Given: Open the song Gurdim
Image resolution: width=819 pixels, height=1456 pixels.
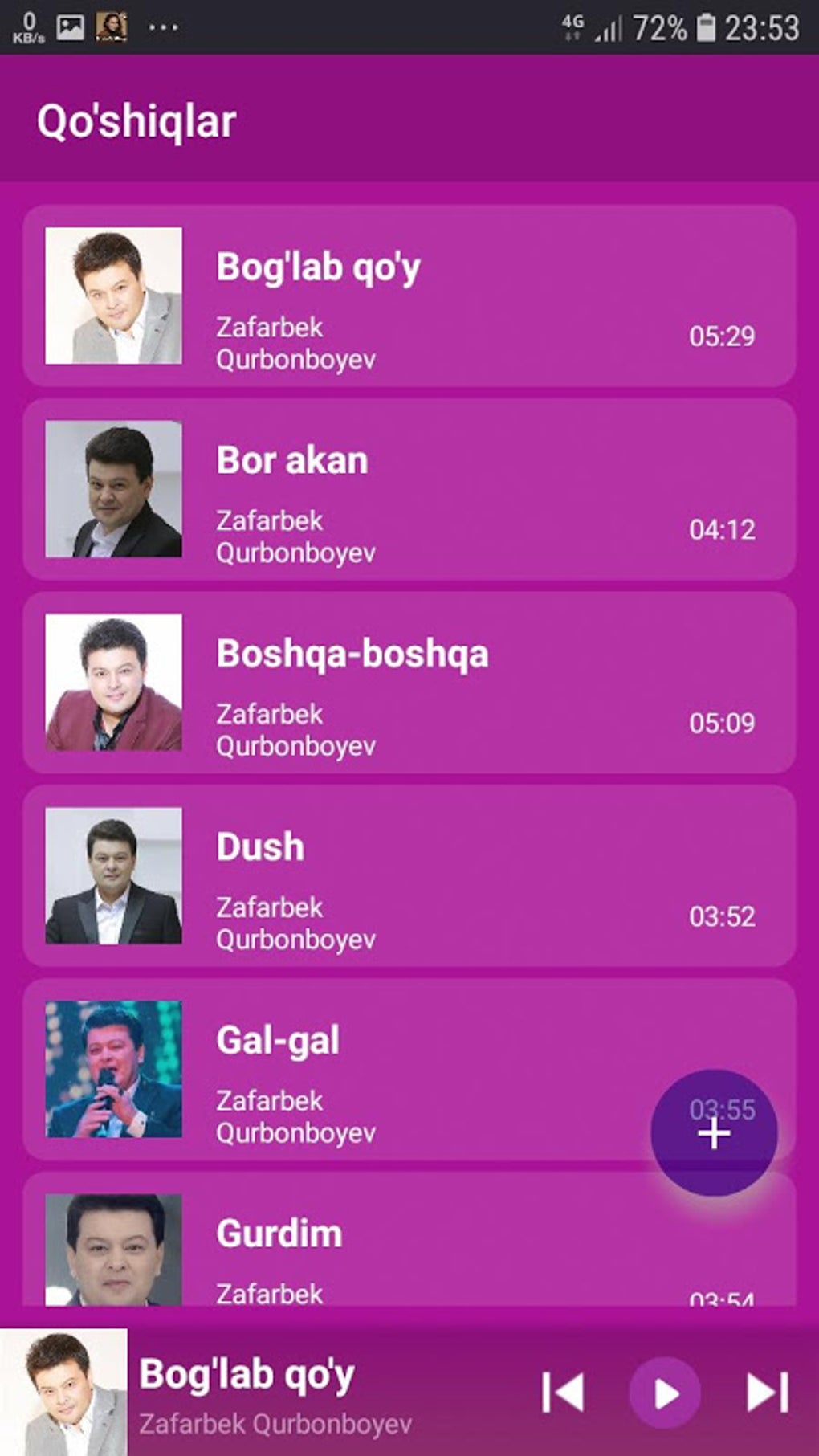Looking at the screenshot, I should (409, 1238).
